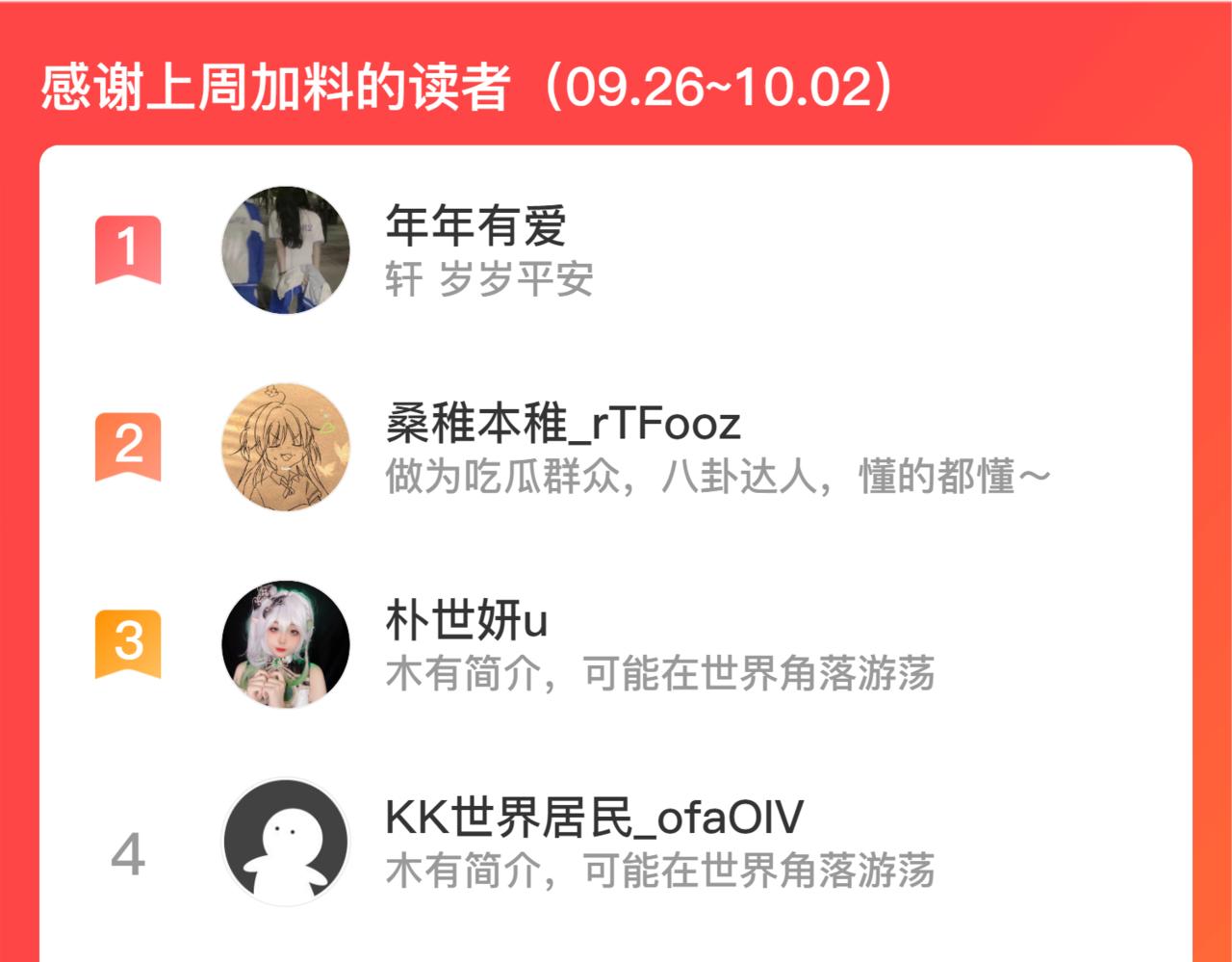The height and width of the screenshot is (962, 1232).
Task: Select reader KK世界居民_ofaOlV
Action: click(x=616, y=843)
